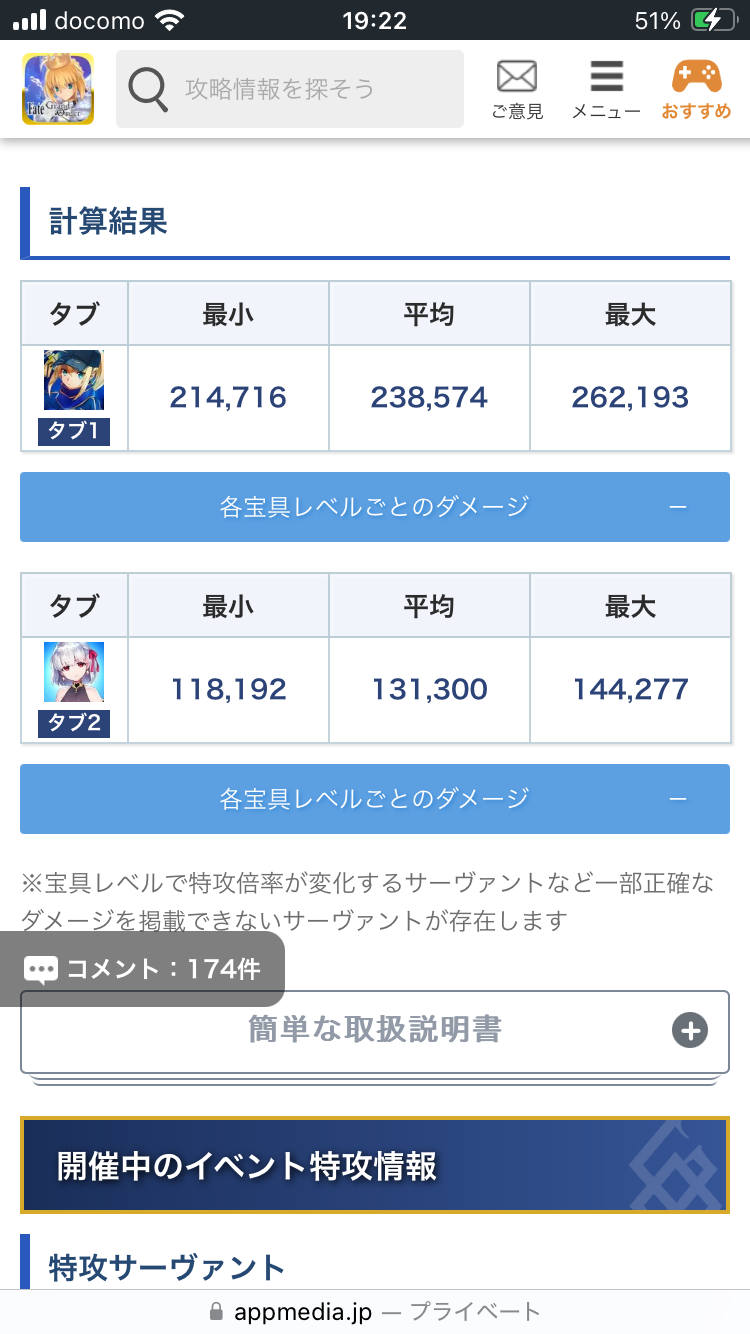Expand the 簡単な取扱説明書 section

(x=375, y=1031)
